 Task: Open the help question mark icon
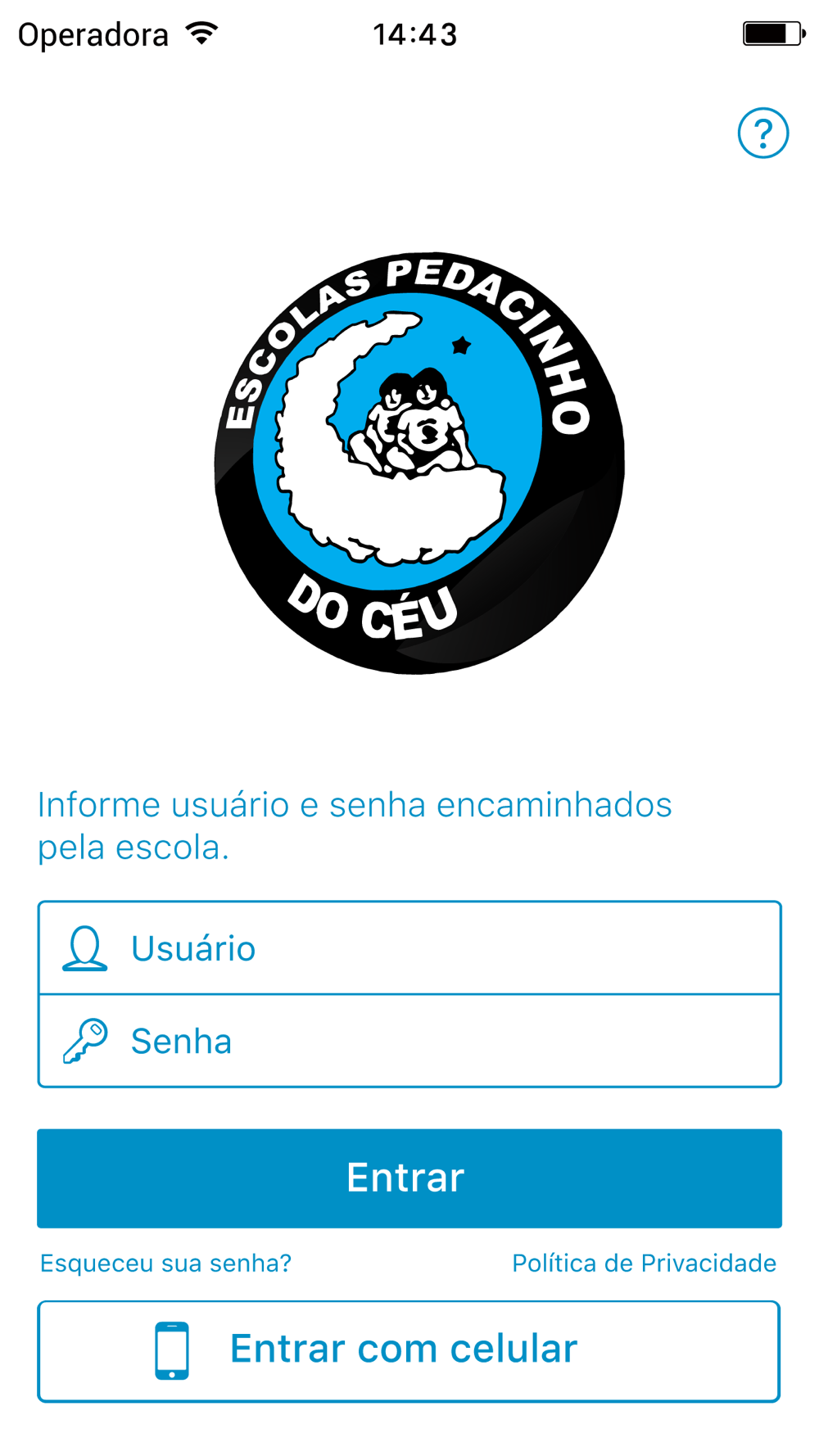pos(762,133)
